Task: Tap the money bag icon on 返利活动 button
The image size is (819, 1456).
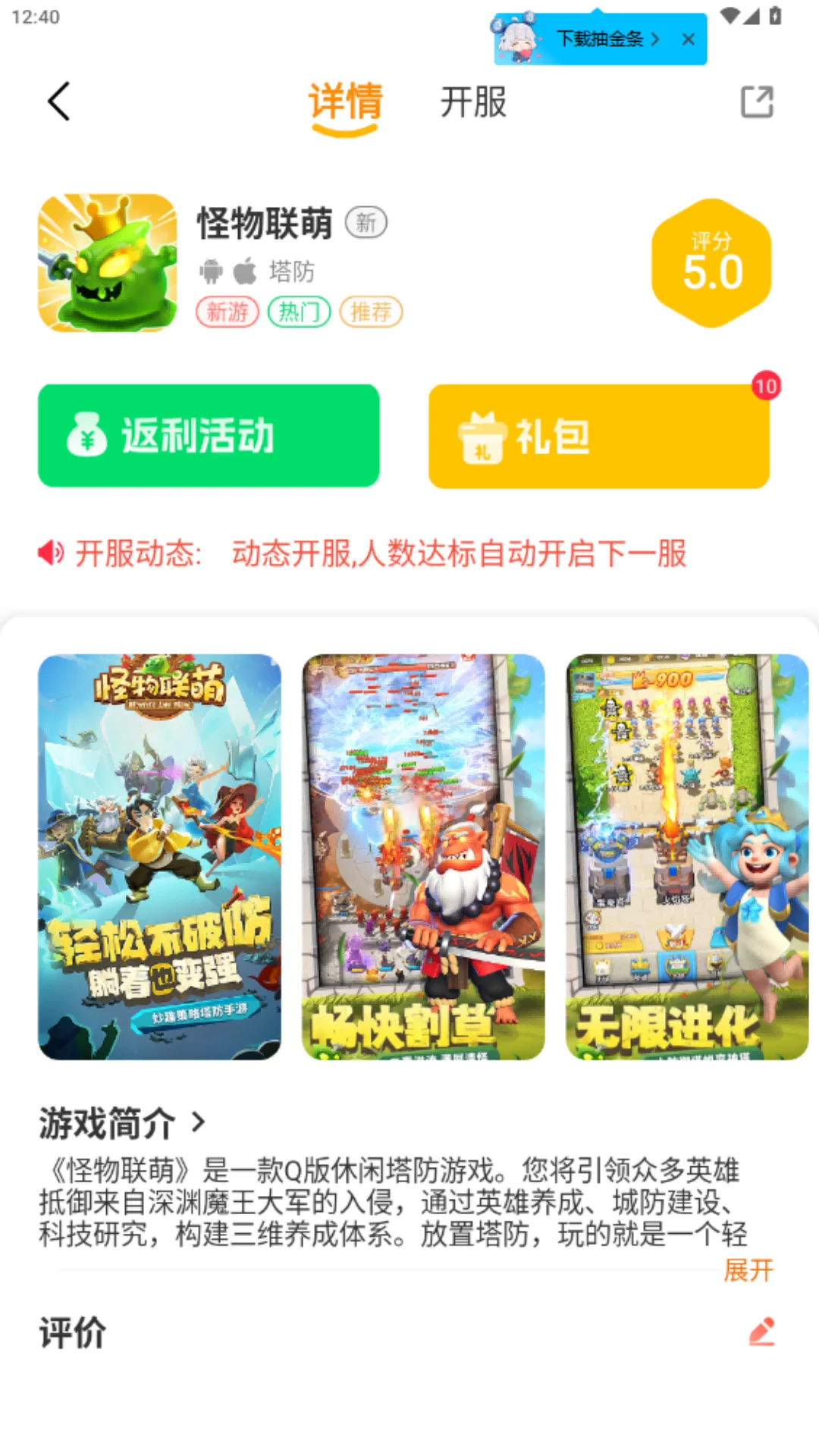Action: (x=87, y=436)
